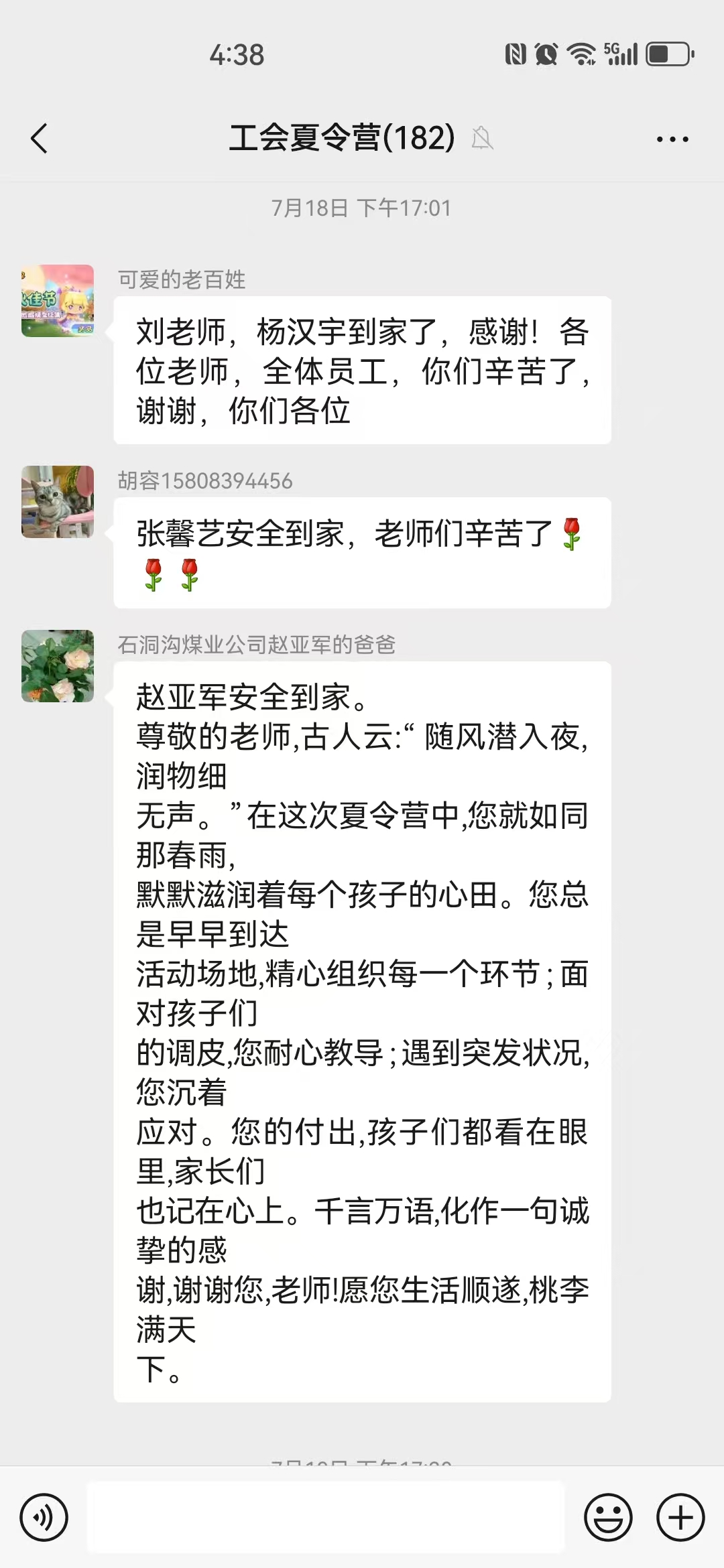This screenshot has width=724, height=1568.
Task: Open the avatar of 石洞沟煤业公司赵亚军的爸爸
Action: click(58, 666)
